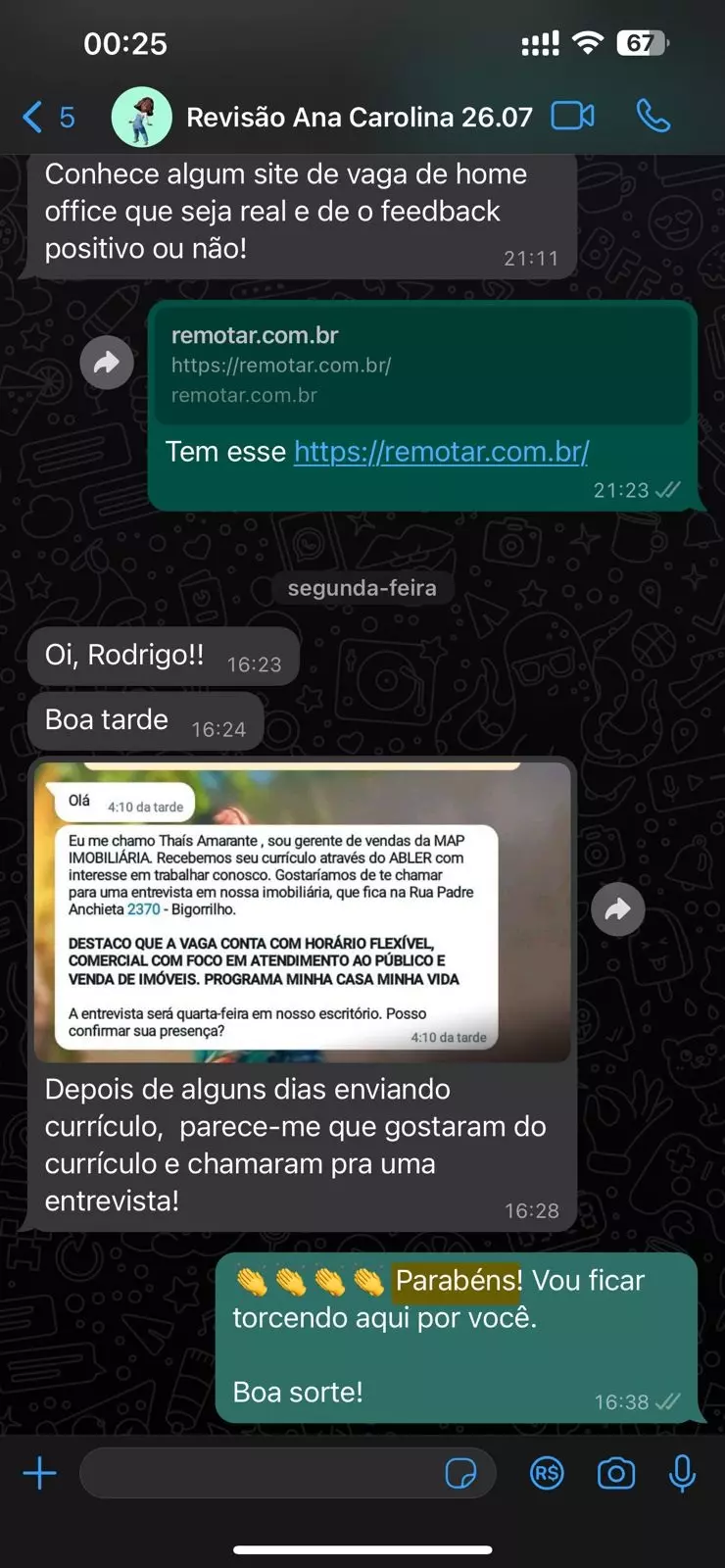Open the sticker picker
Image resolution: width=725 pixels, height=1568 pixels.
coord(460,1473)
